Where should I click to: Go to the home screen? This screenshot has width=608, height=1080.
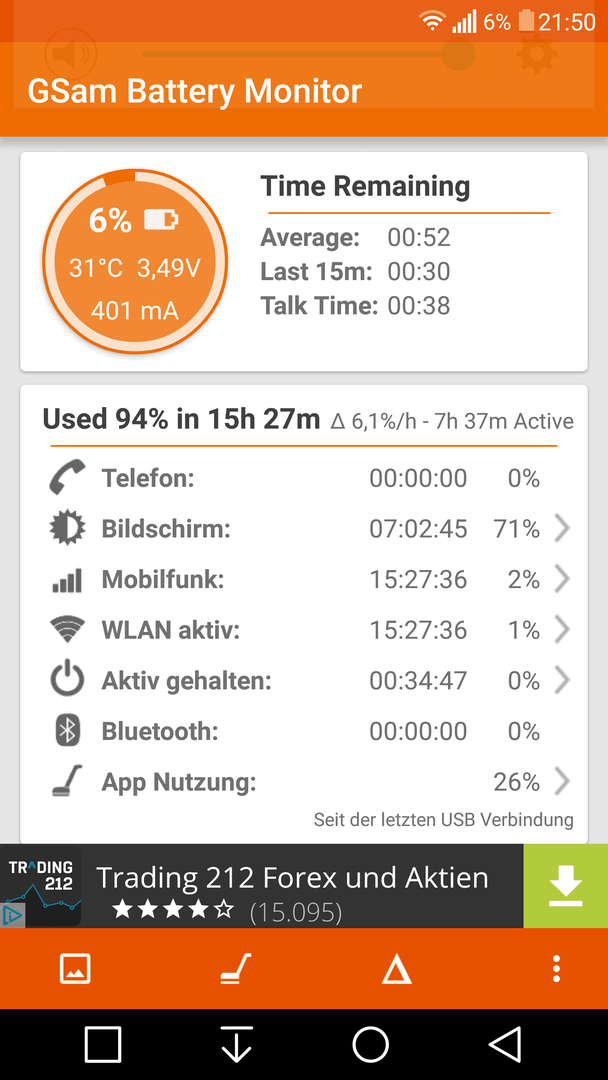point(370,1044)
